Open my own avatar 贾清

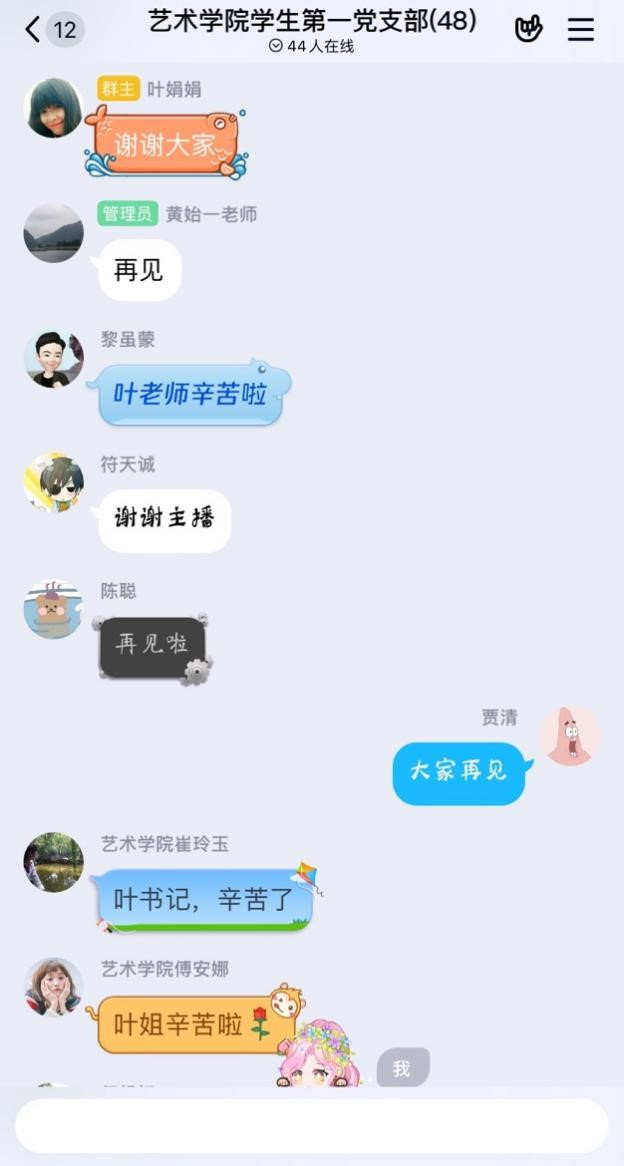570,736
